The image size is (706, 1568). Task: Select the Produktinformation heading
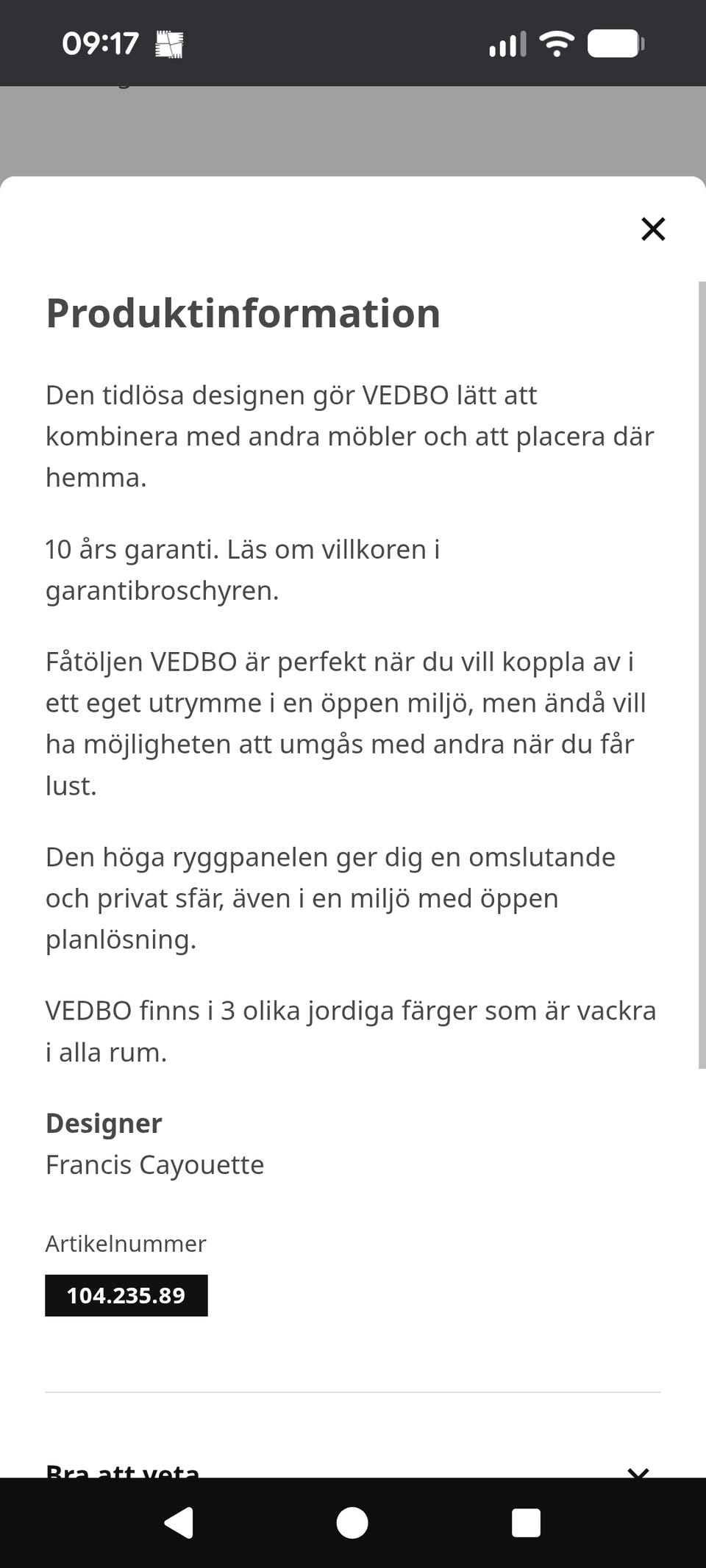pyautogui.click(x=243, y=312)
